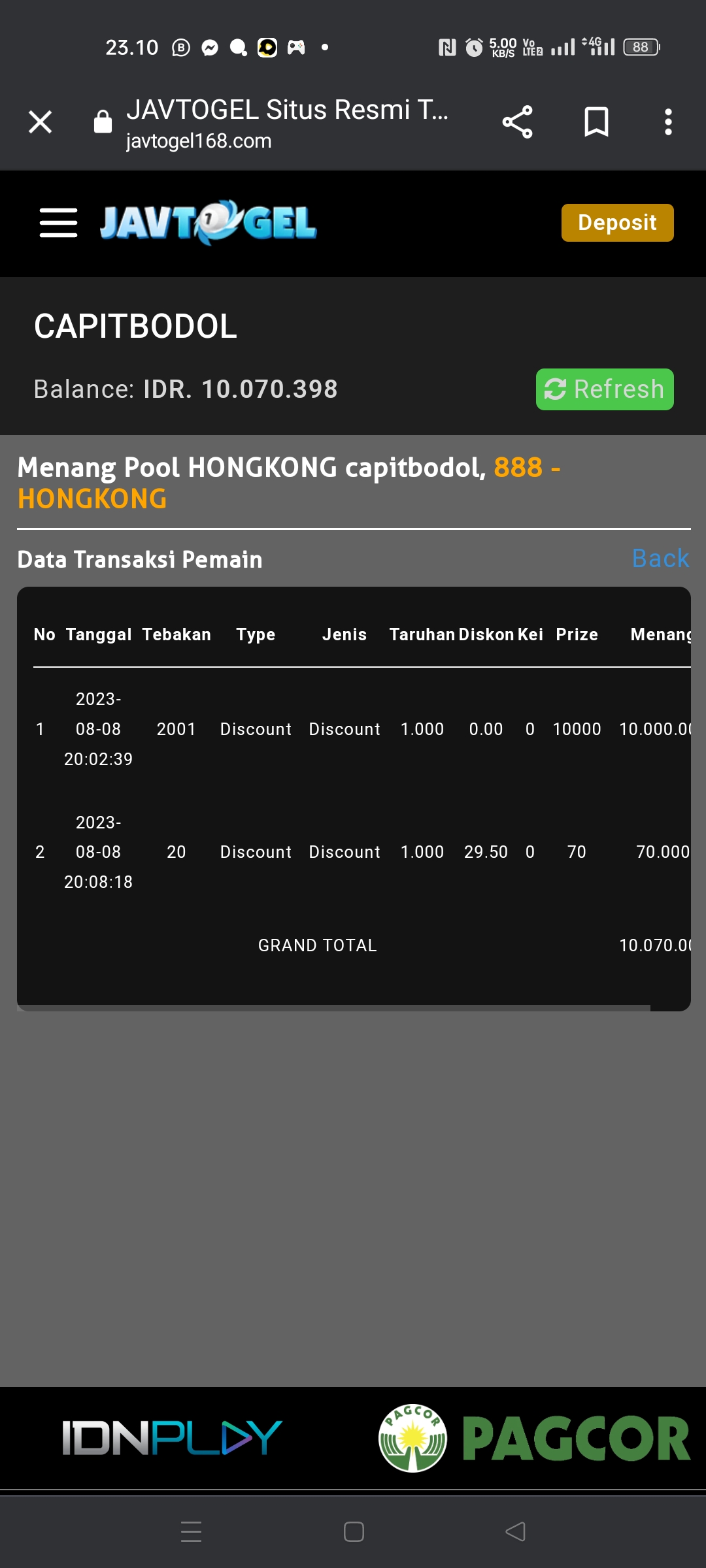This screenshot has width=706, height=1568.
Task: Open the JAVTOGEL logo home link
Action: (x=208, y=223)
